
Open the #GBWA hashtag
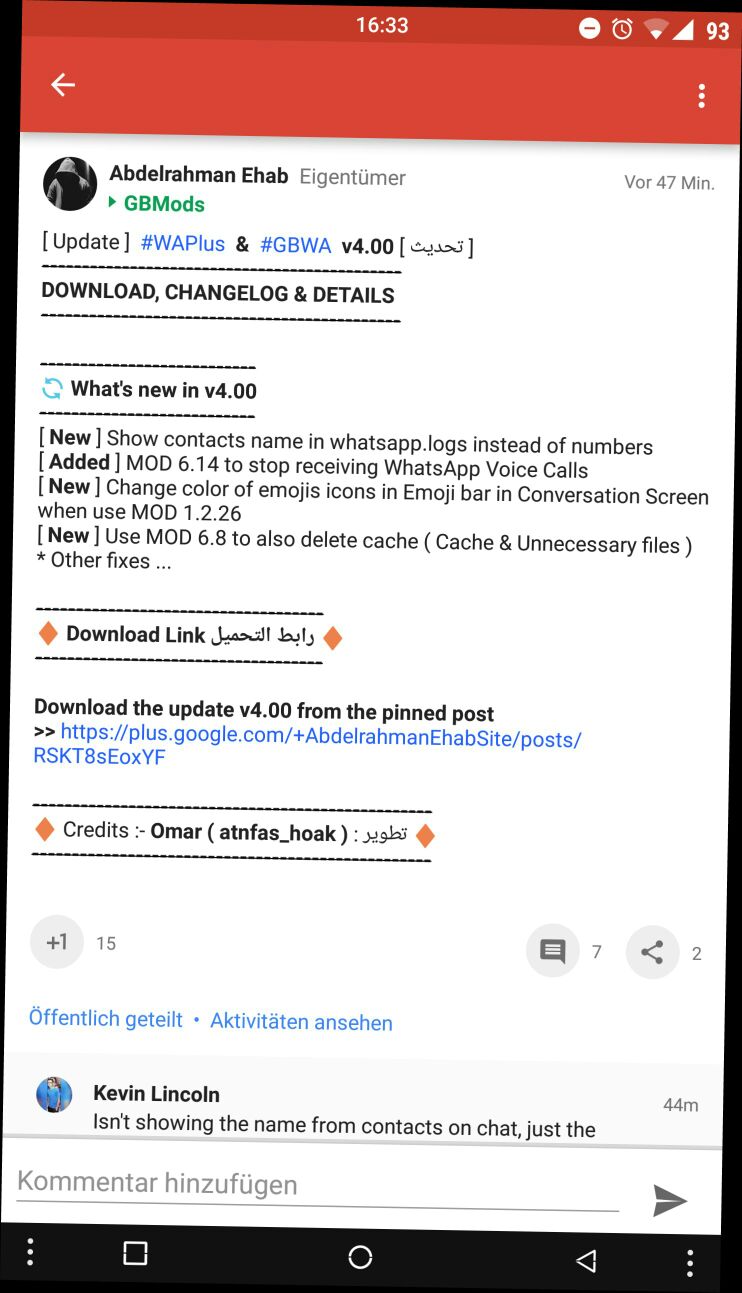click(x=295, y=245)
